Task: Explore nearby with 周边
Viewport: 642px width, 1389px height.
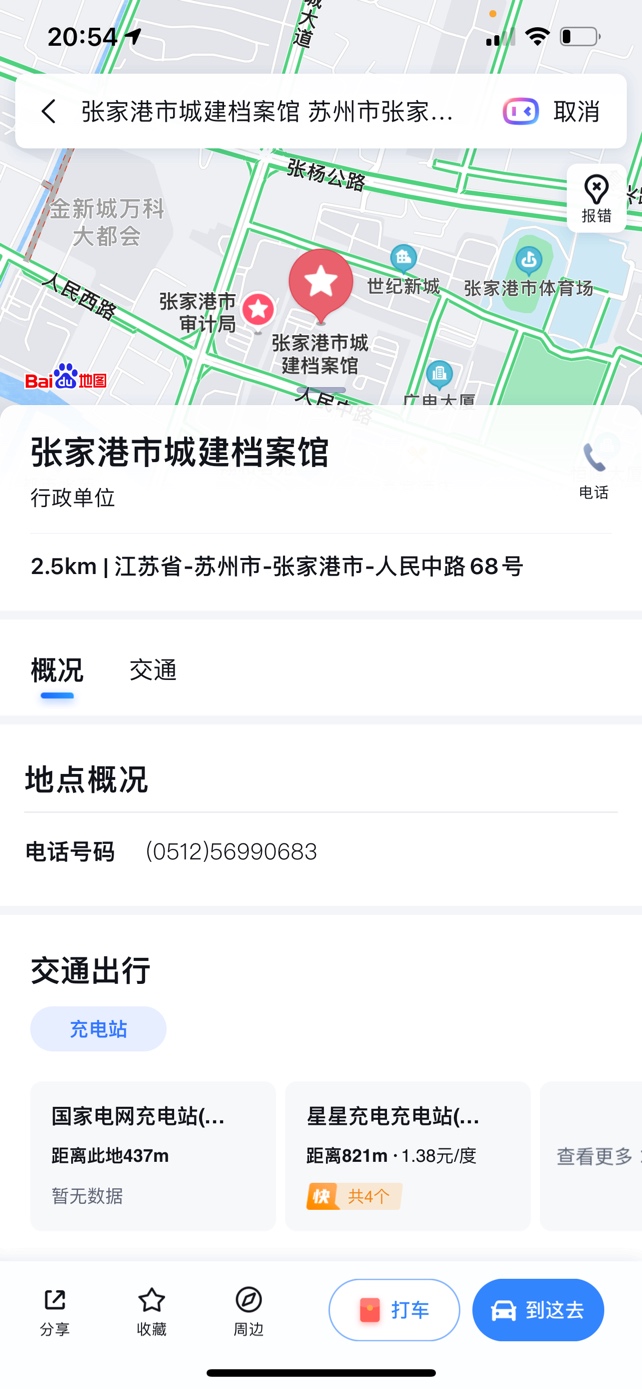Action: point(248,1312)
